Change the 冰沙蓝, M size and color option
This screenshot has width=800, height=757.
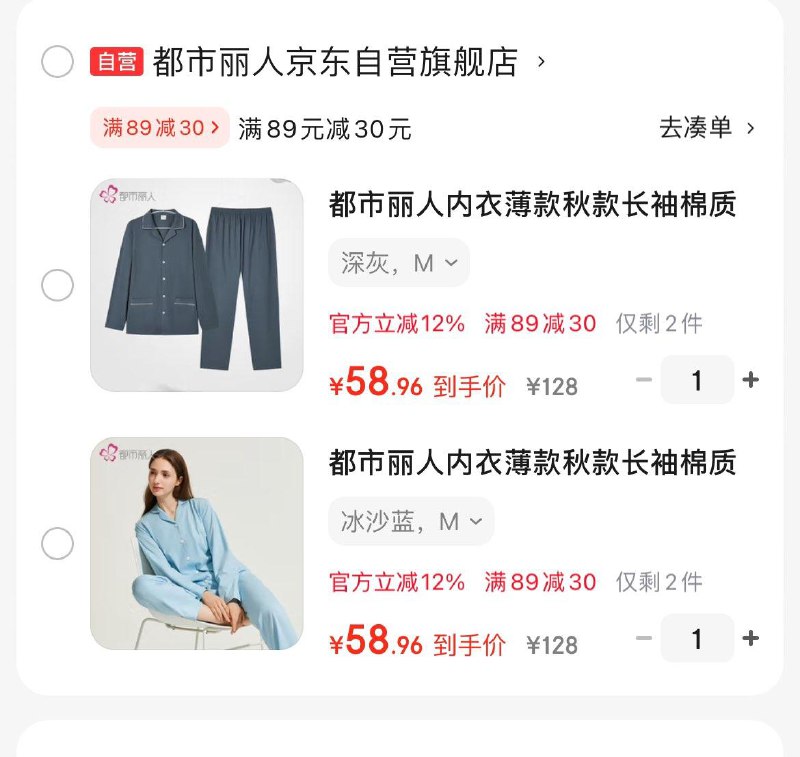tap(411, 521)
